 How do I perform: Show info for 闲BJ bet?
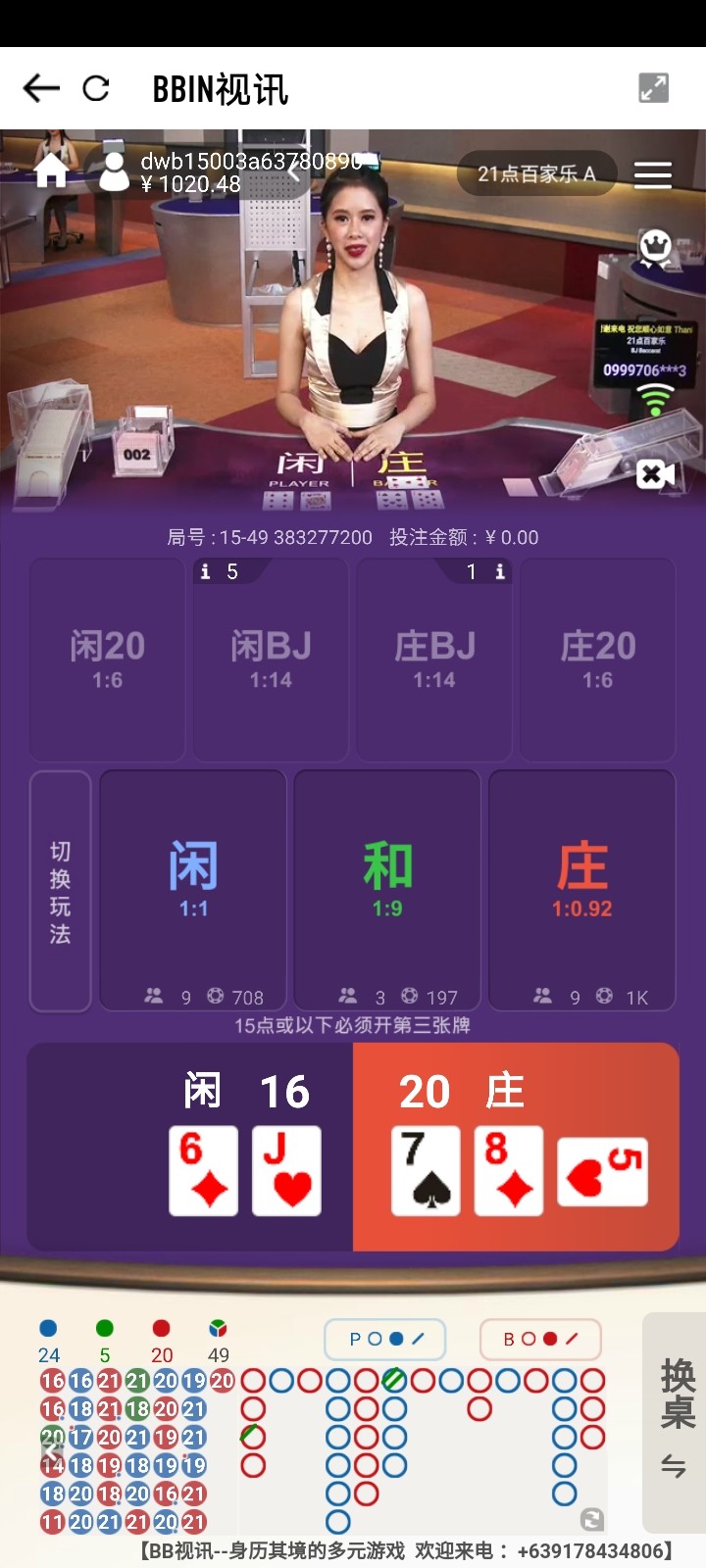pyautogui.click(x=205, y=571)
